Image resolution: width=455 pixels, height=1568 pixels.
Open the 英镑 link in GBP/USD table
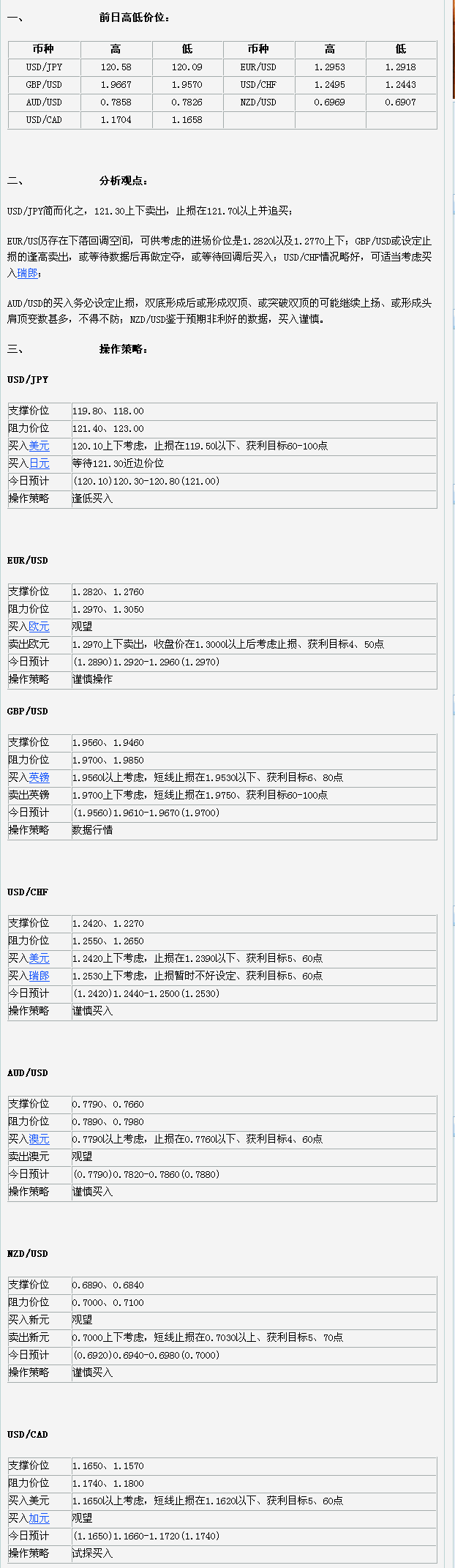click(x=39, y=777)
